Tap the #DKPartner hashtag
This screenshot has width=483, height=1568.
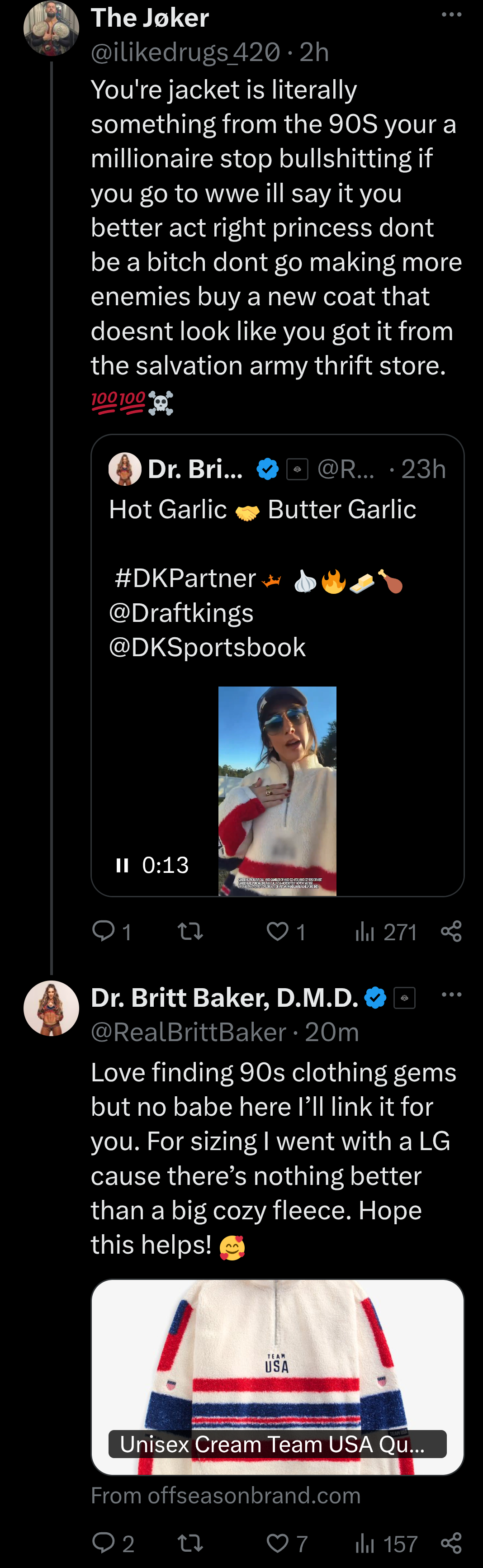[185, 578]
